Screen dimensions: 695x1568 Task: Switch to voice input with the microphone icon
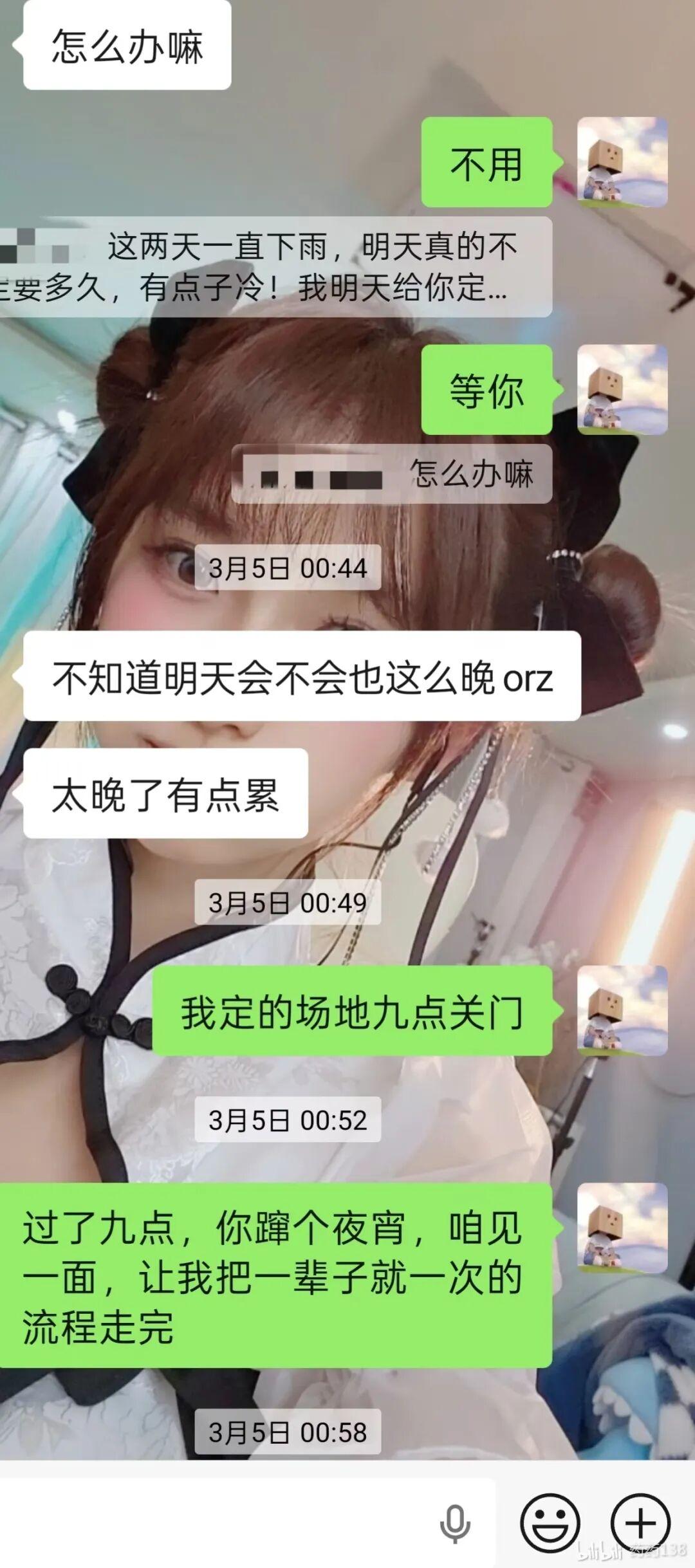point(455,1524)
